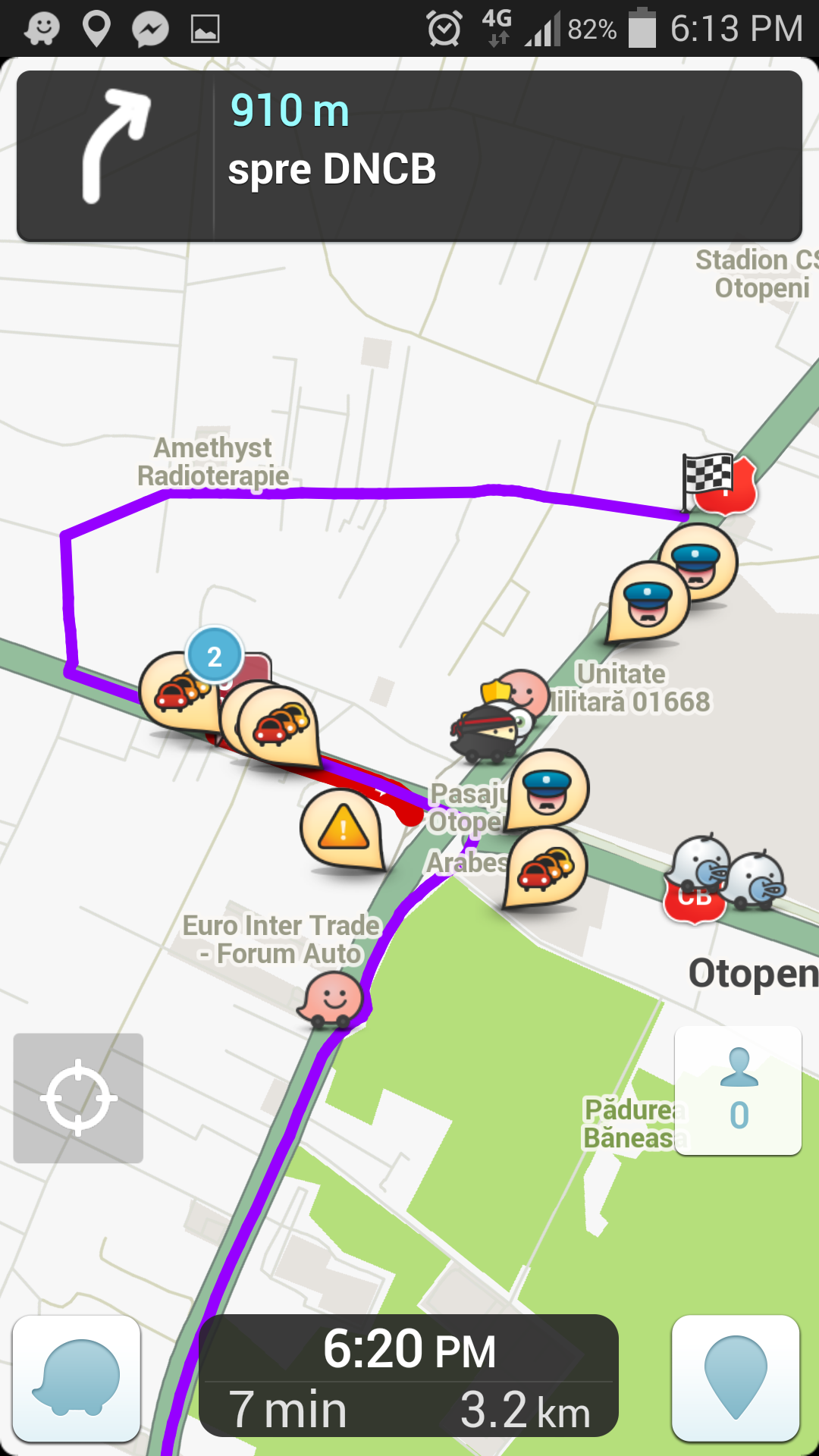Open the ETA bar showing 6:20 PM
The image size is (819, 1456).
(x=409, y=1376)
